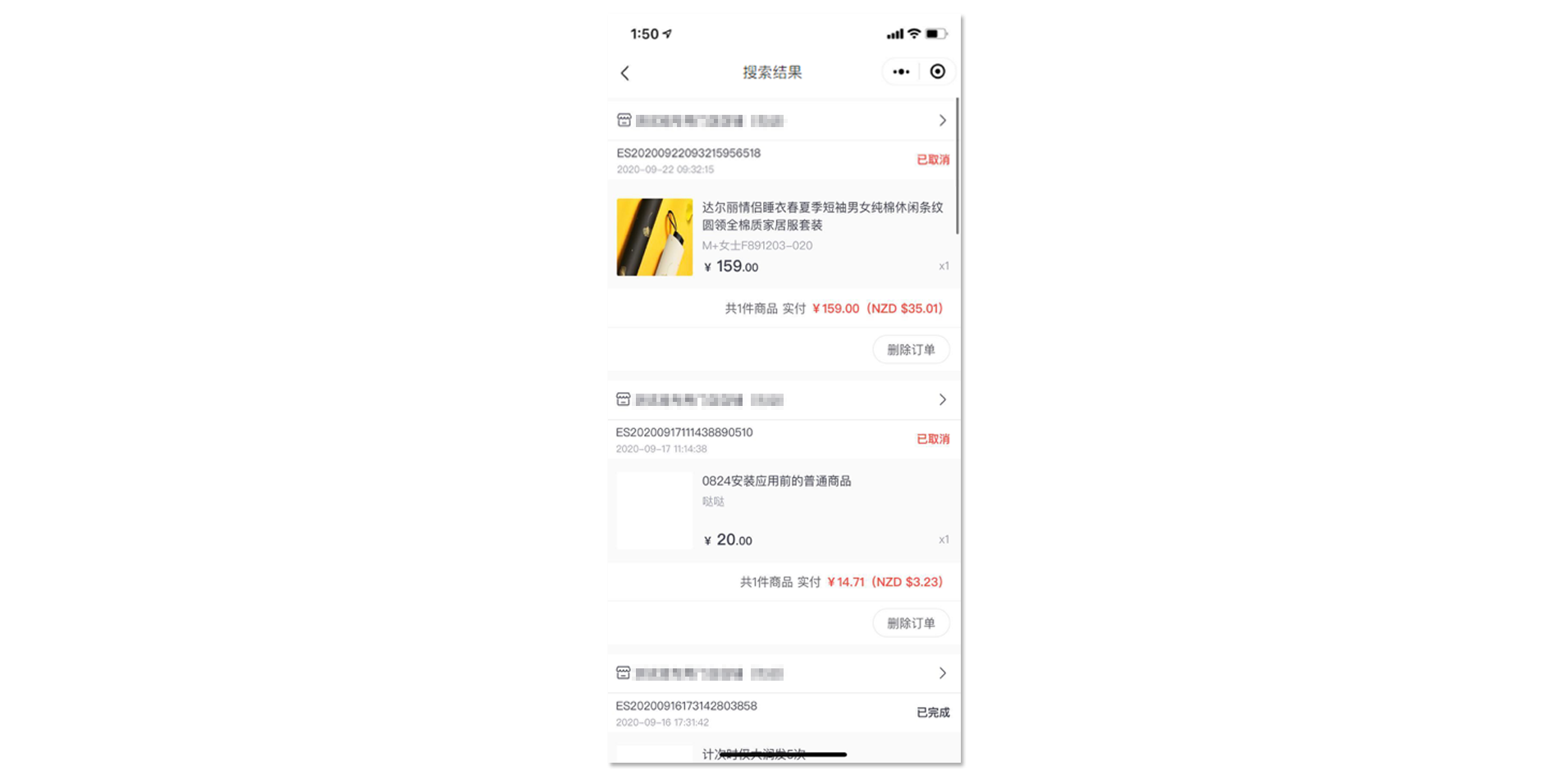Open store row above order ES2020092209321595651 8
This screenshot has height=775, width=1568.
[783, 121]
